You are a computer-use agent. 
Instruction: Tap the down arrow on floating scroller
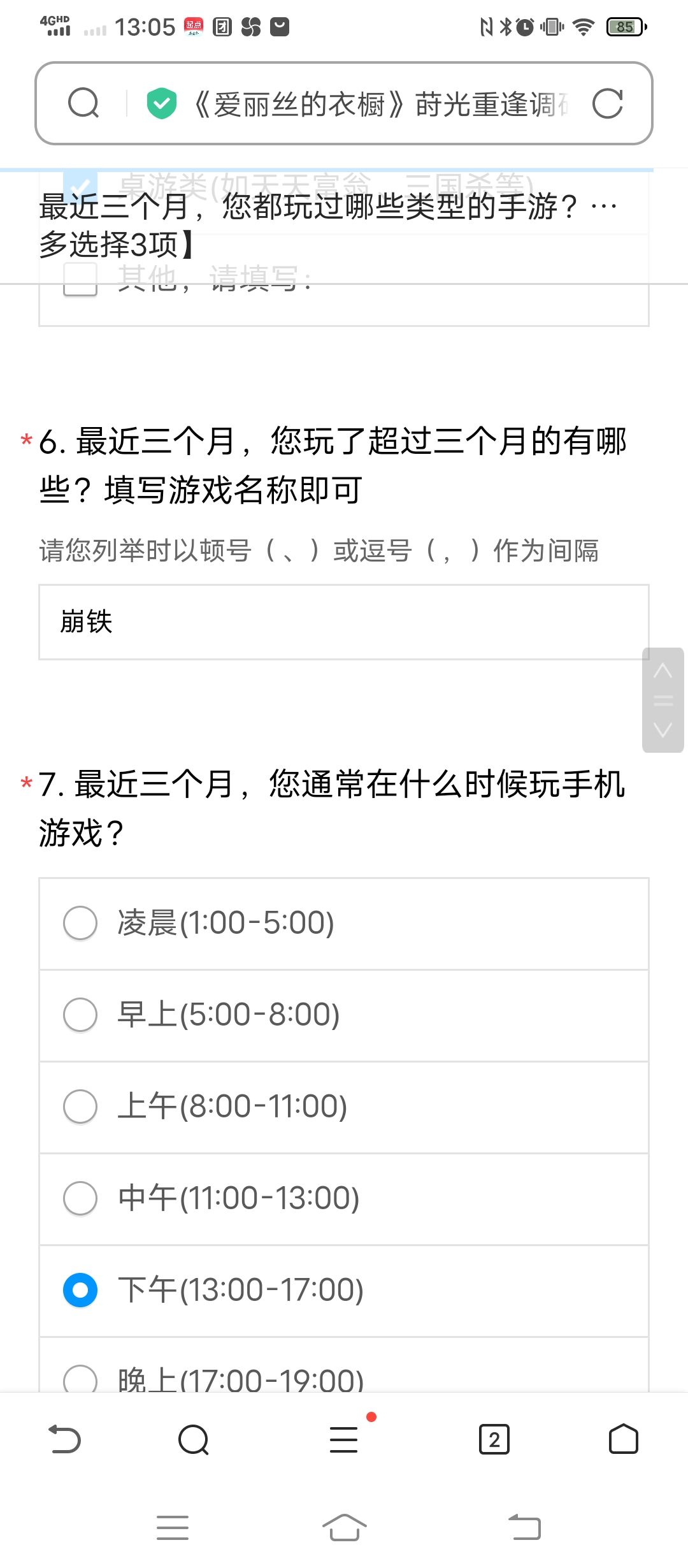pos(663,730)
